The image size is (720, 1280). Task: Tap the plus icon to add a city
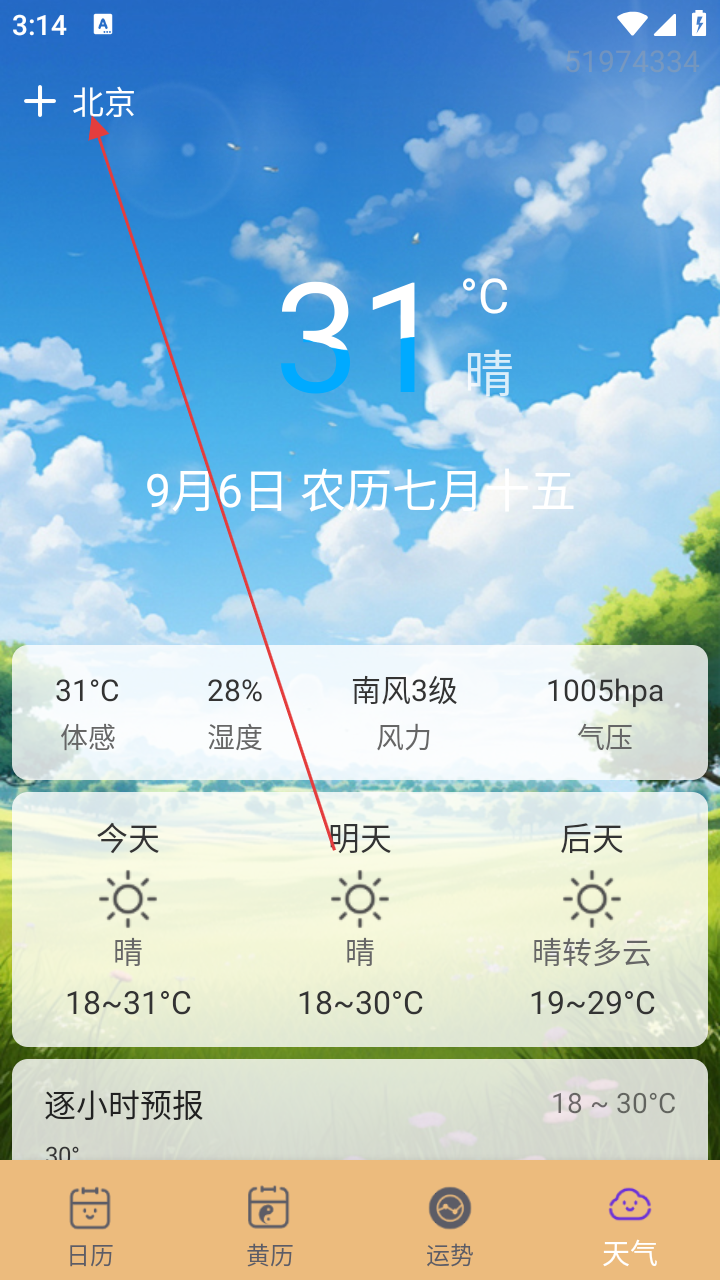[40, 101]
